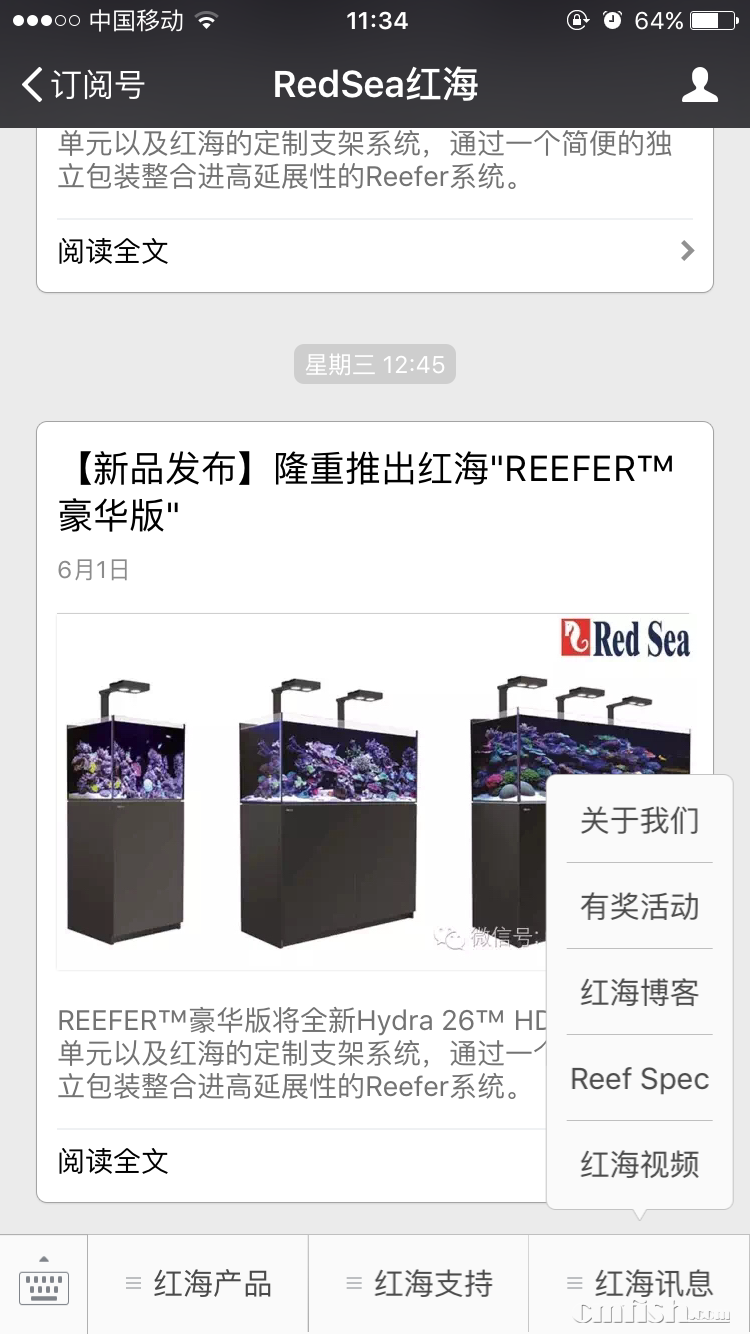Go back to 订阅号 list
The image size is (750, 1334).
point(84,85)
